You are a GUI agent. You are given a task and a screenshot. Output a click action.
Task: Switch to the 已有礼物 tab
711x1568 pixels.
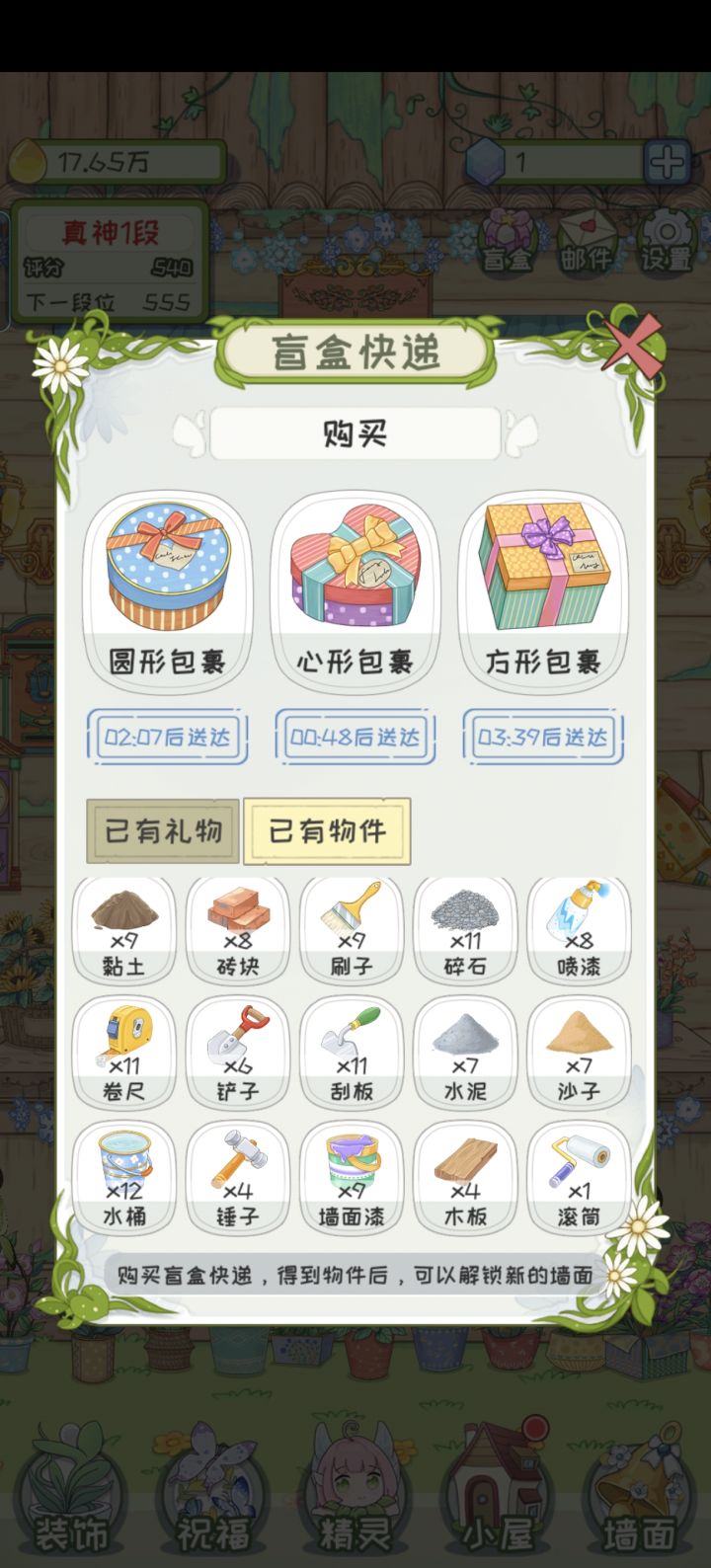tap(161, 829)
